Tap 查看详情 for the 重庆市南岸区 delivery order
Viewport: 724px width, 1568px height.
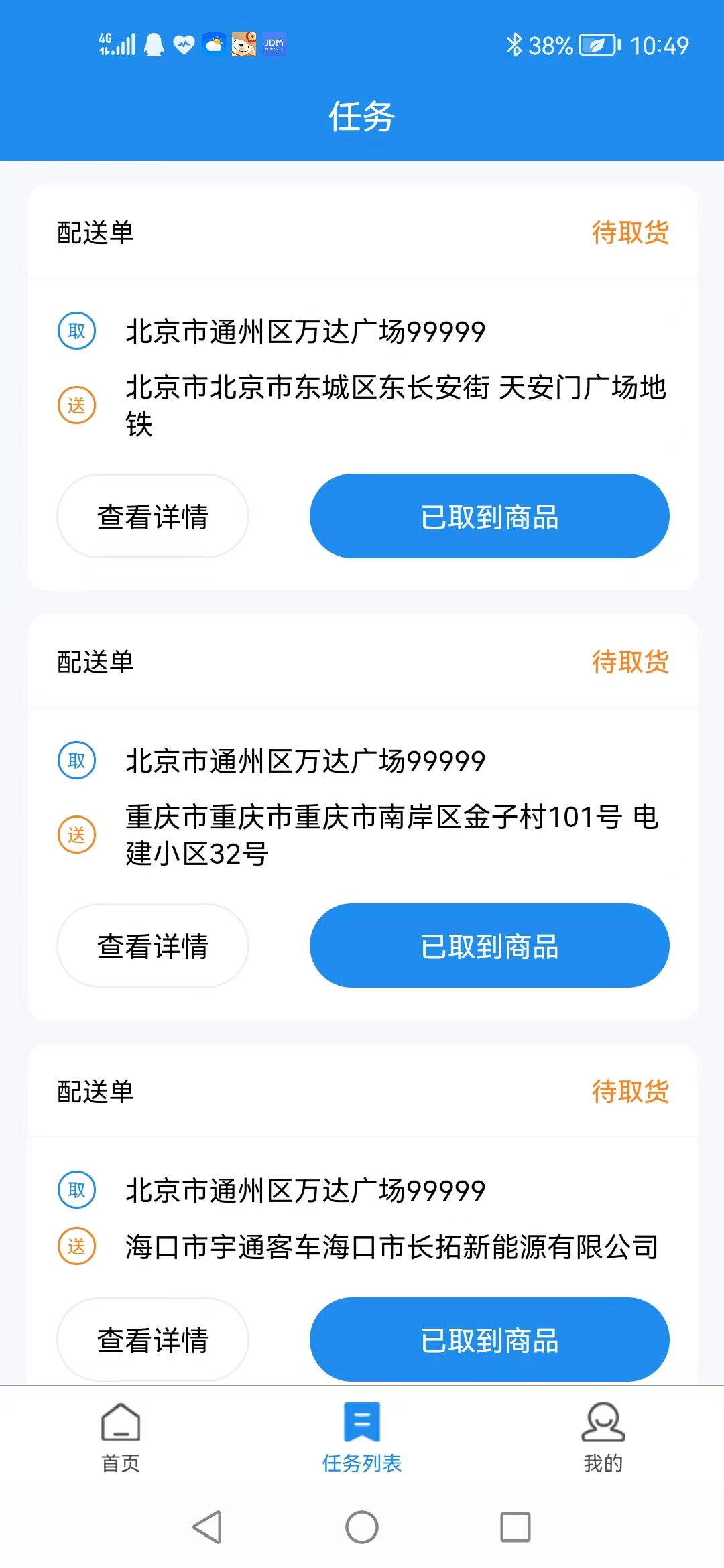coord(153,945)
